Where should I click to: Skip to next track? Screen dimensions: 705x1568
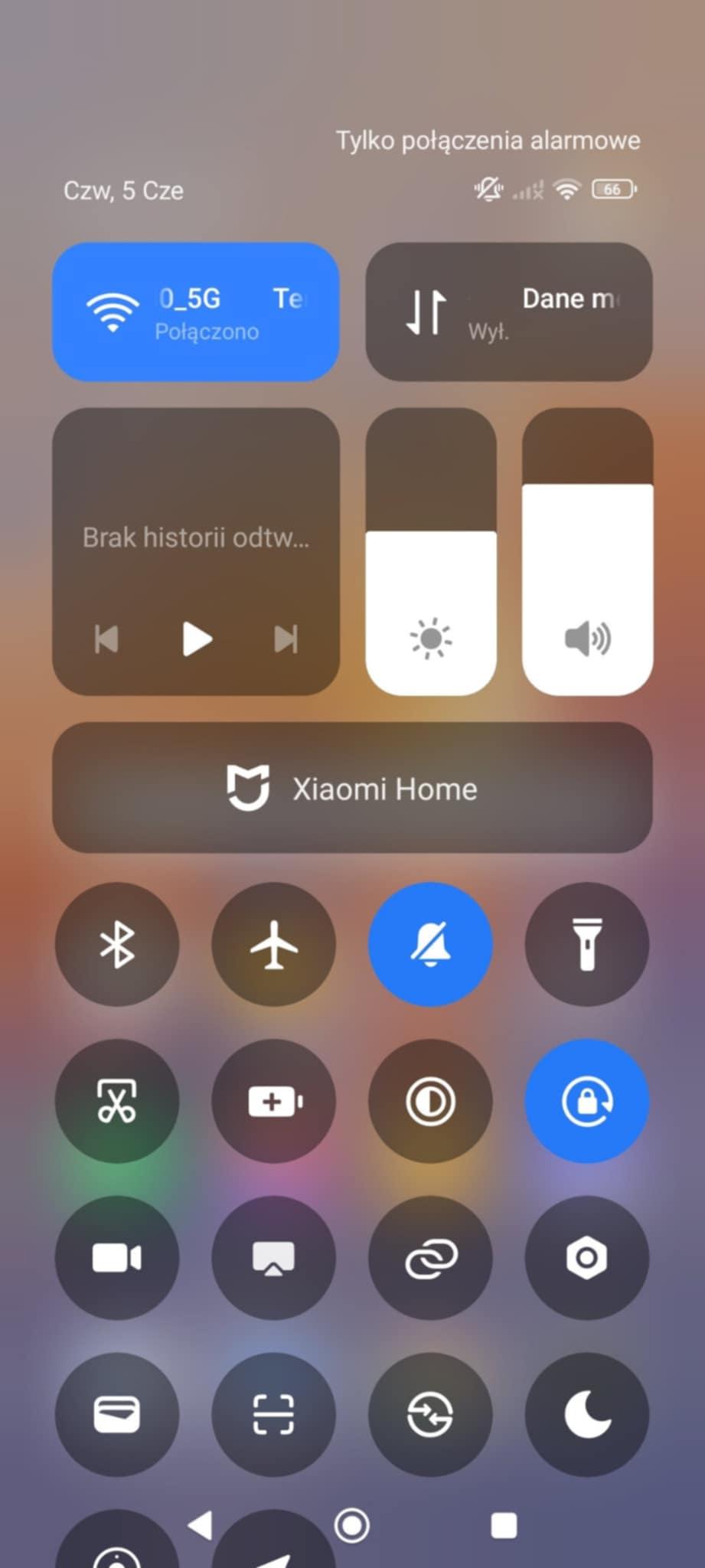coord(286,639)
